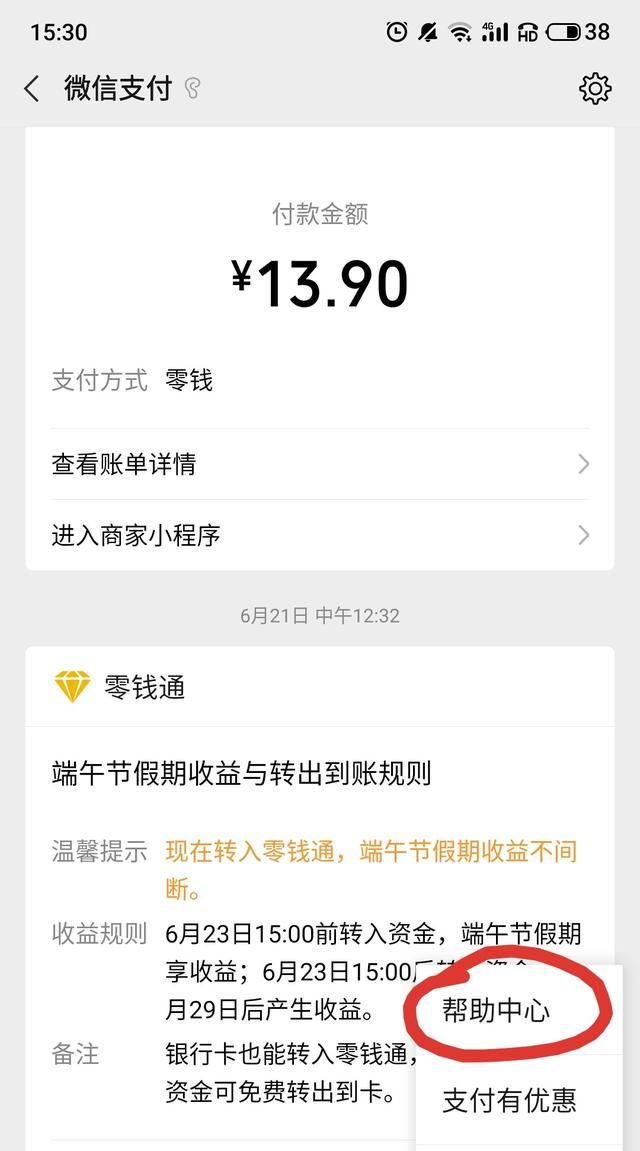
Task: Select 支付有优惠 from popup menu
Action: [510, 1100]
